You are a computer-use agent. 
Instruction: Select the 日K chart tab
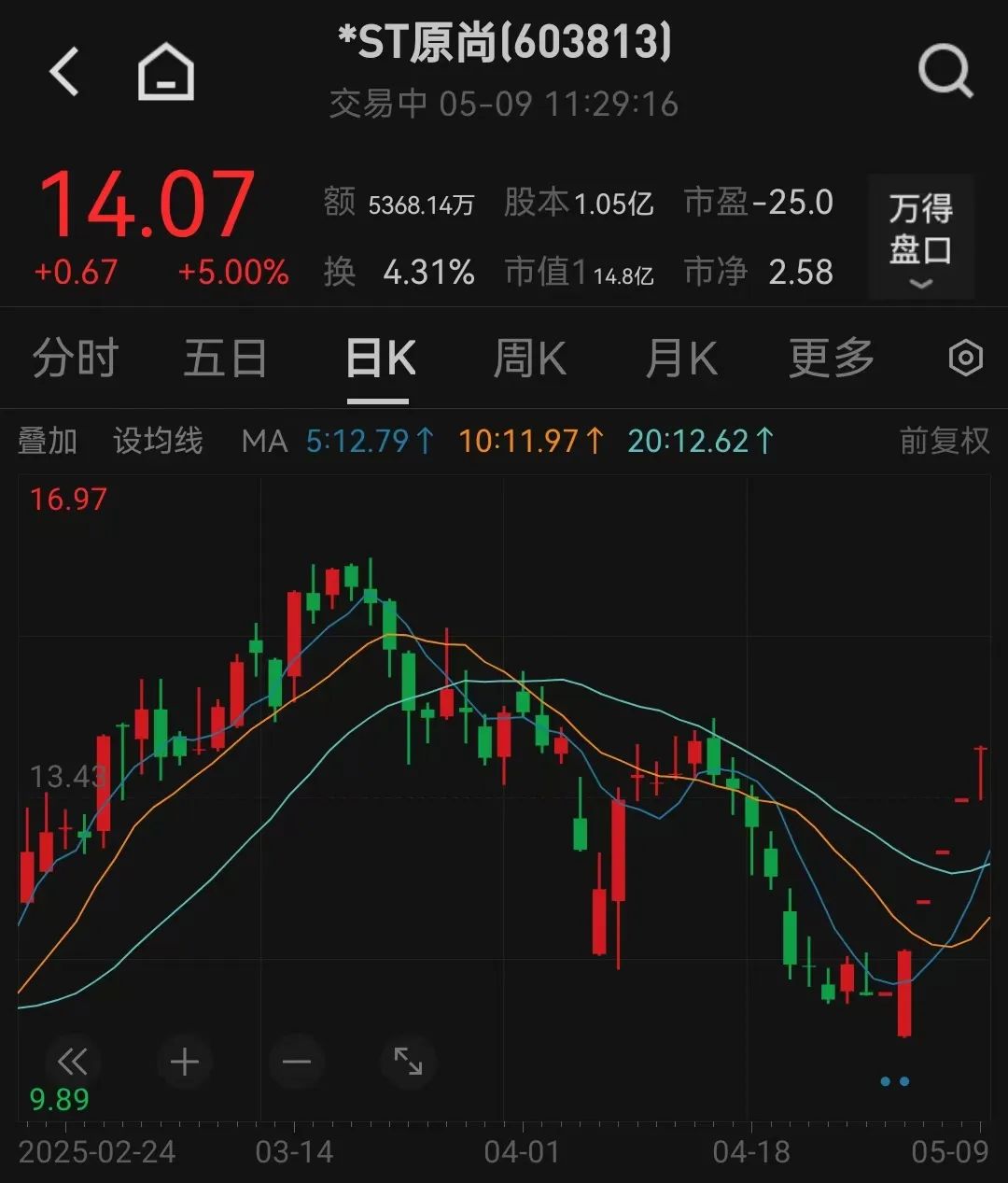tap(379, 359)
